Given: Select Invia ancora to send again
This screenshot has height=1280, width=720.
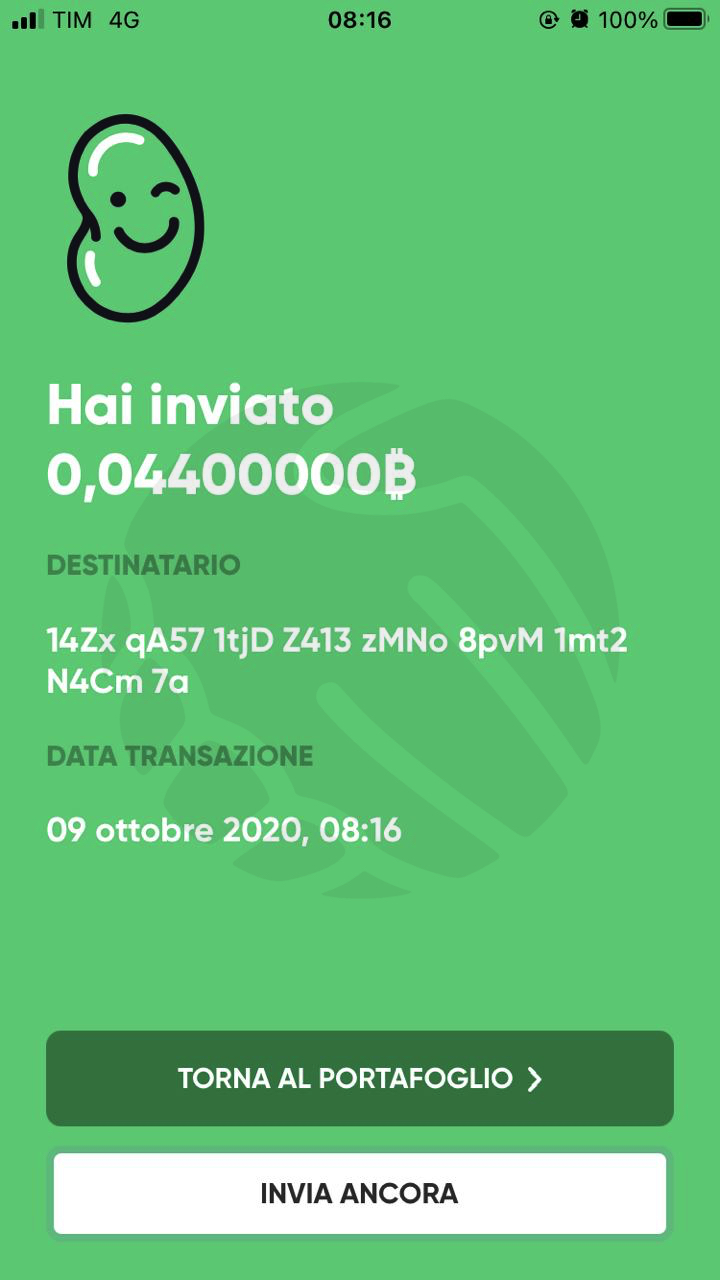Looking at the screenshot, I should [x=360, y=1193].
